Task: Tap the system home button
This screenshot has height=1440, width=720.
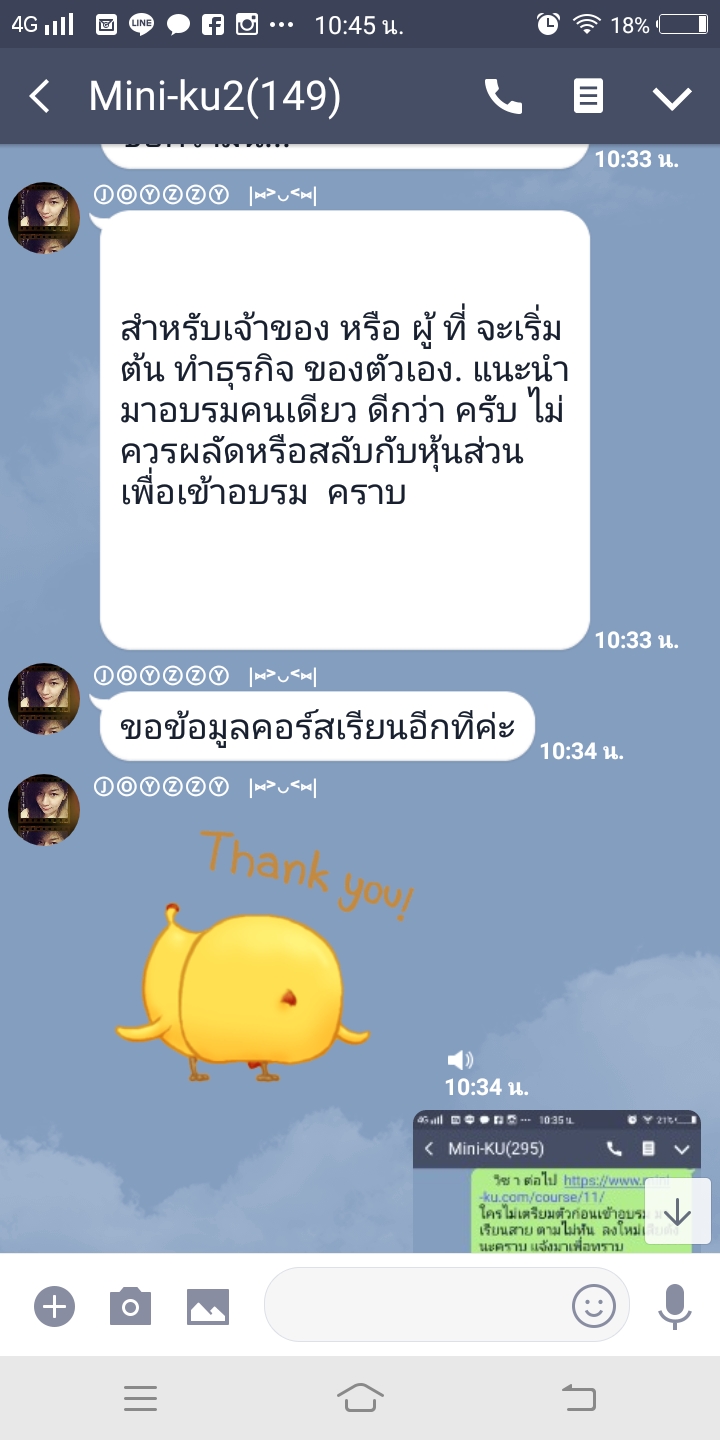Action: 360,1397
